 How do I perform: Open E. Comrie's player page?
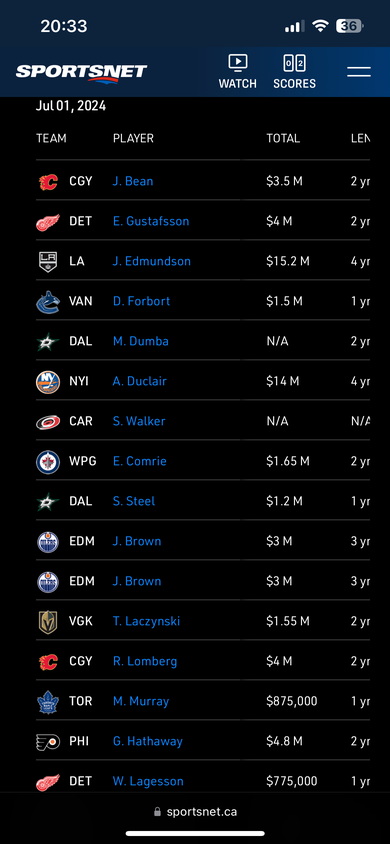click(140, 461)
